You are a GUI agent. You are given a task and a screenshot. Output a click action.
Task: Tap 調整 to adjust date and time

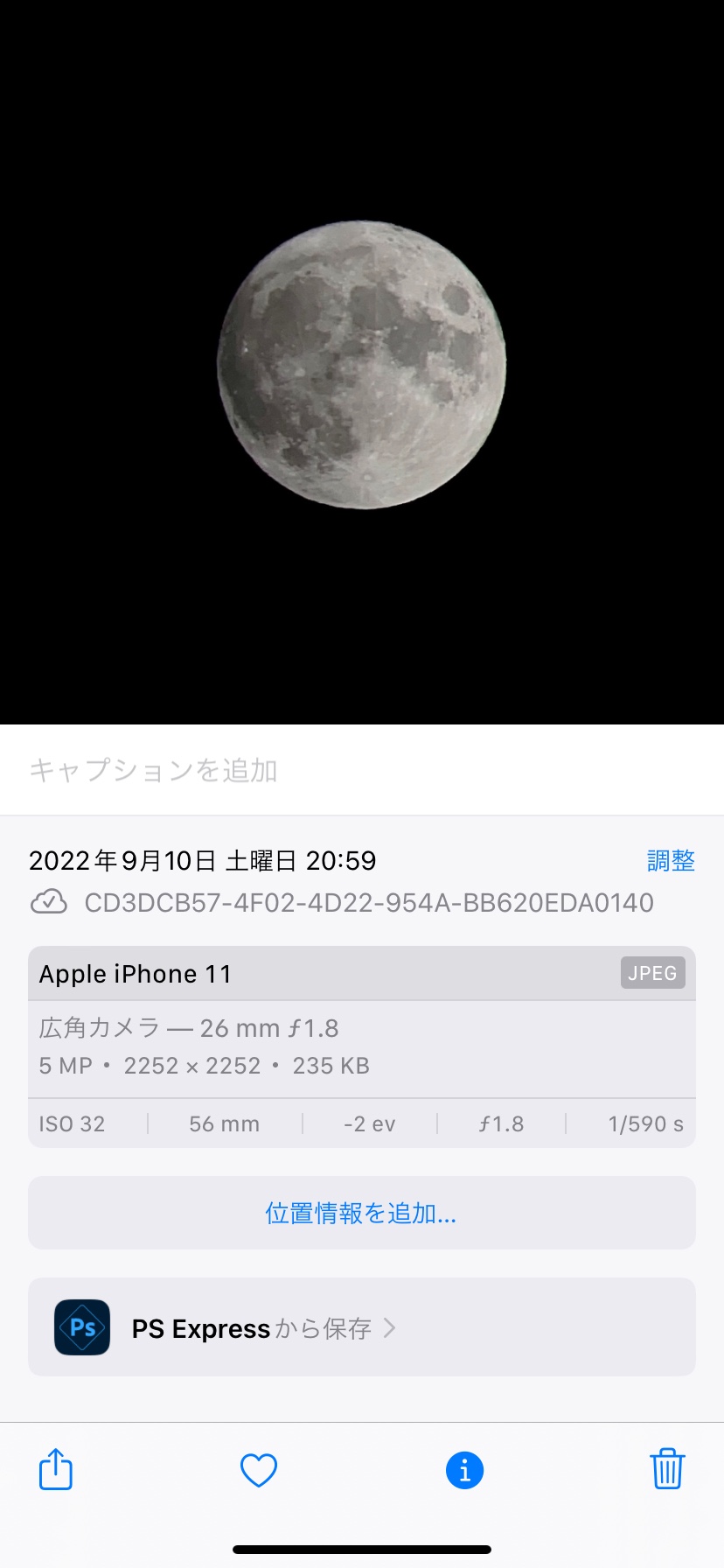tap(671, 860)
